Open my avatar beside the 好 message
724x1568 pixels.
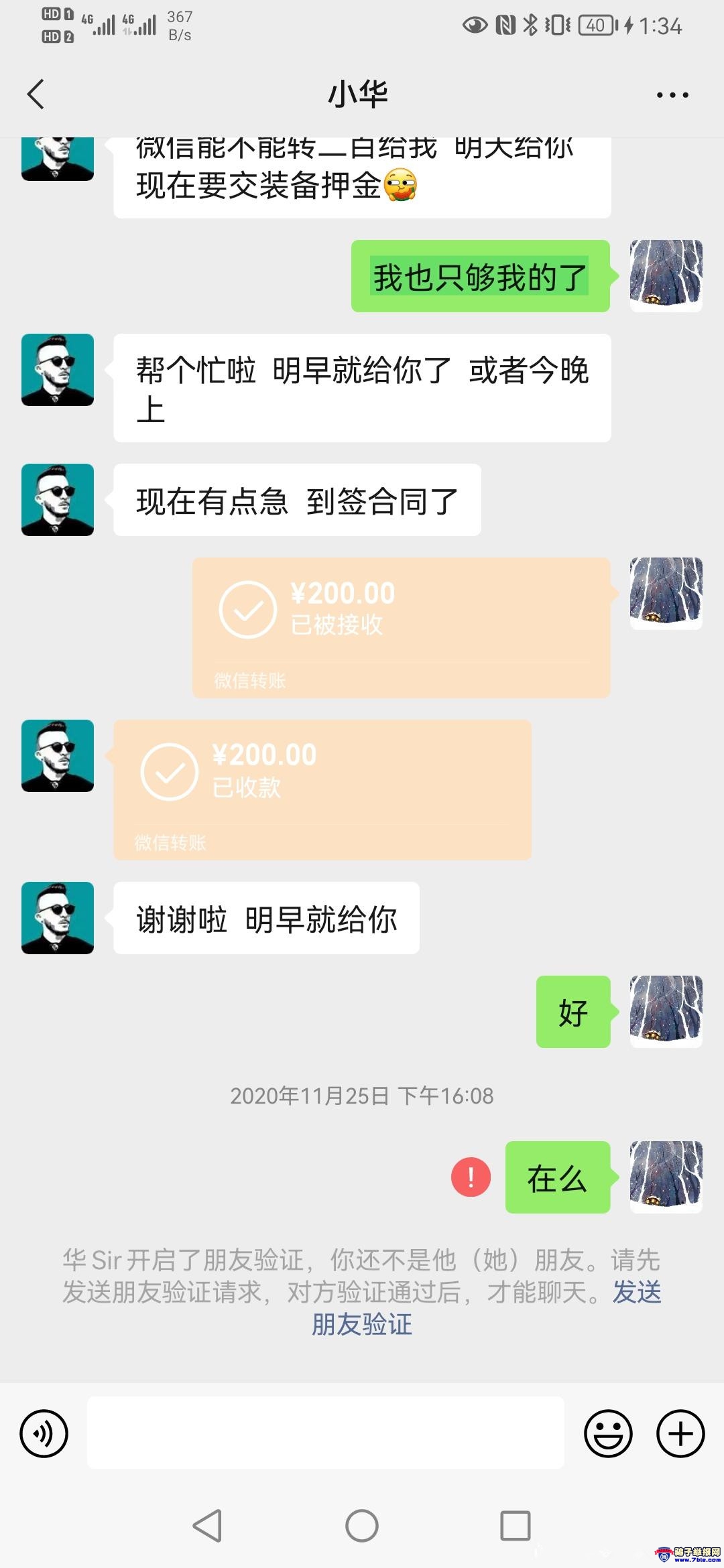click(666, 1012)
